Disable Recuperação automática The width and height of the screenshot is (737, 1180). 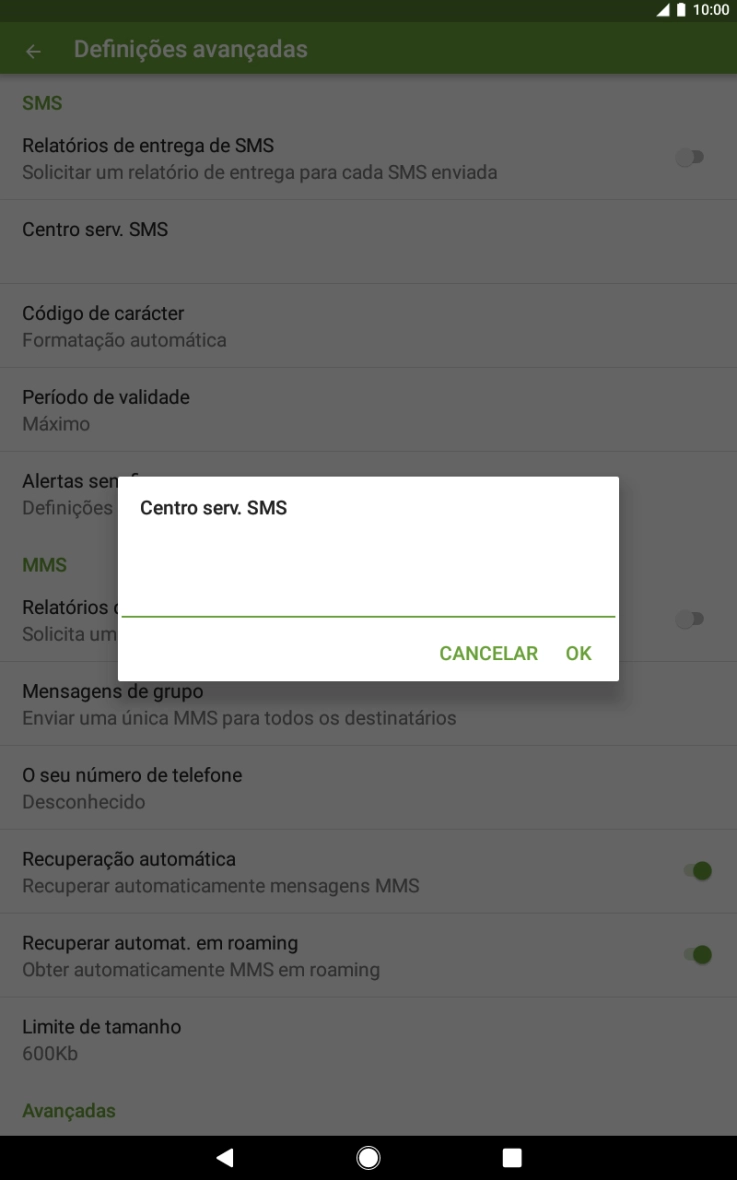(x=698, y=870)
